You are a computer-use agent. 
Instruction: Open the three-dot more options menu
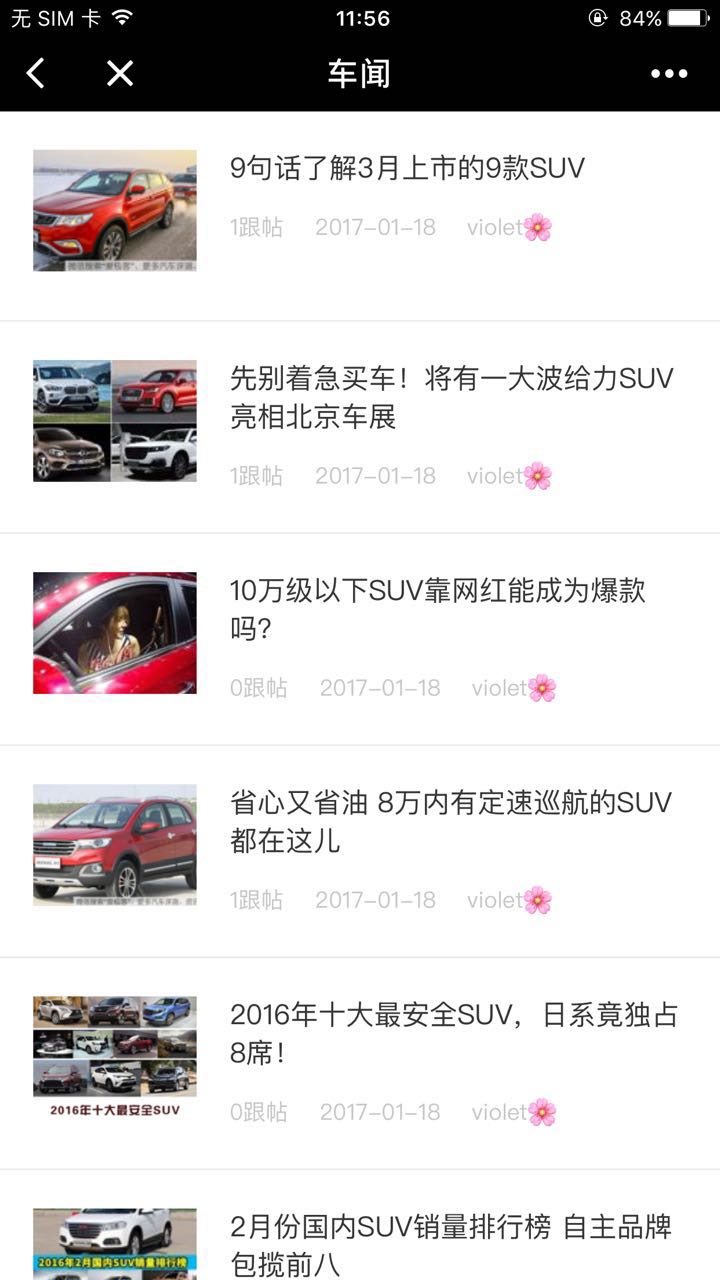[669, 73]
